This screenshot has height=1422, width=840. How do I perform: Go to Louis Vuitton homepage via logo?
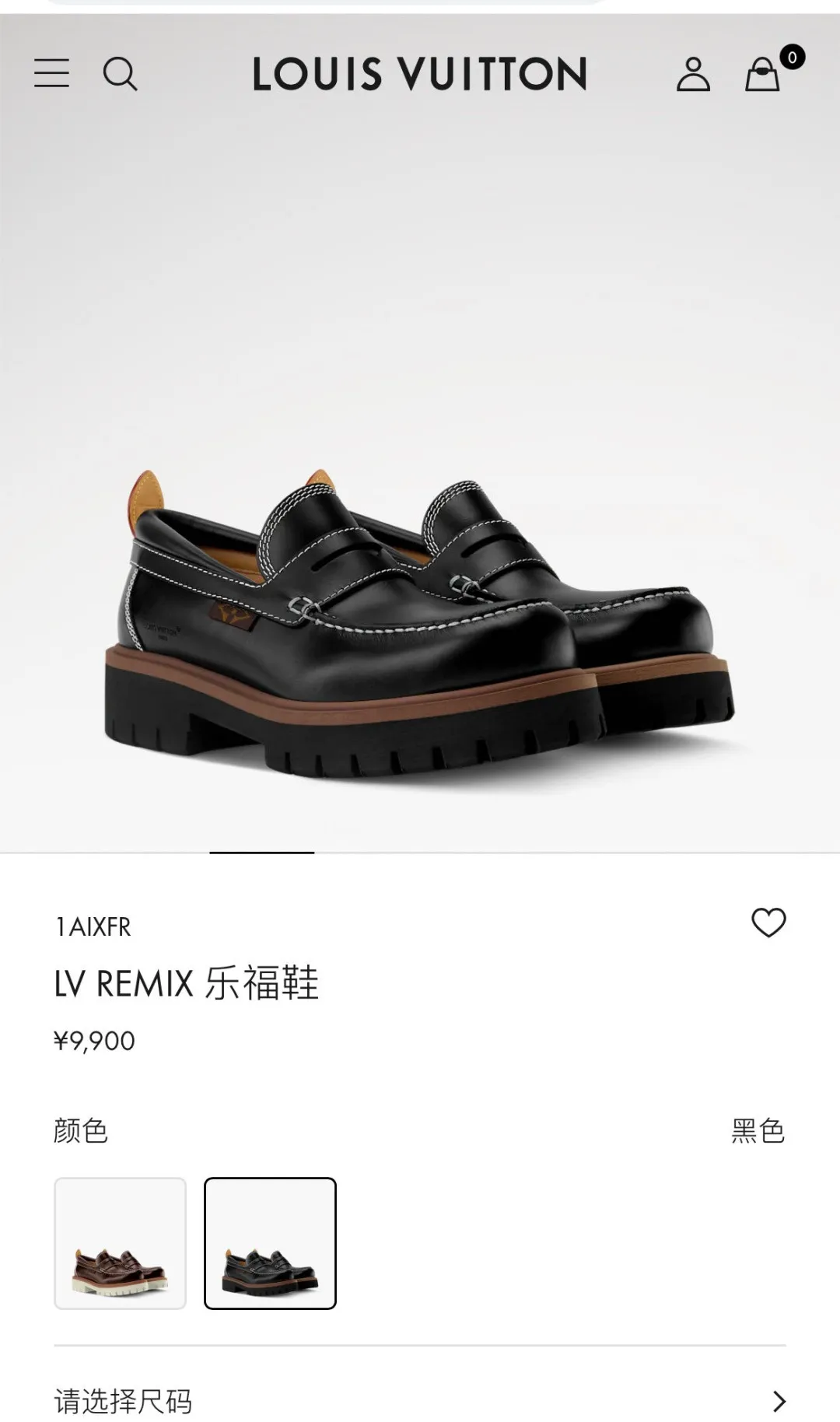pos(420,74)
